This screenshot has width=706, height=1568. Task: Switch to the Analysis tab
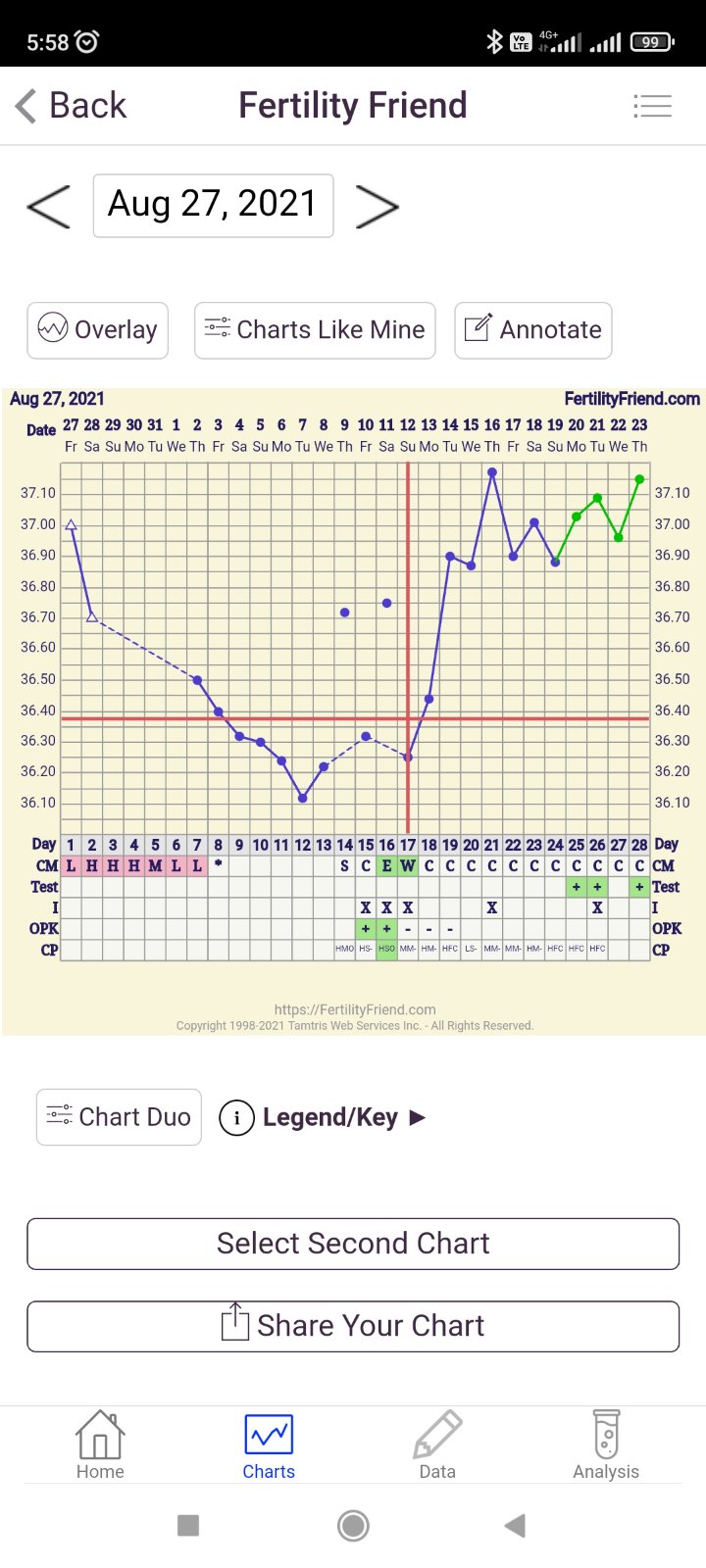[x=606, y=1445]
